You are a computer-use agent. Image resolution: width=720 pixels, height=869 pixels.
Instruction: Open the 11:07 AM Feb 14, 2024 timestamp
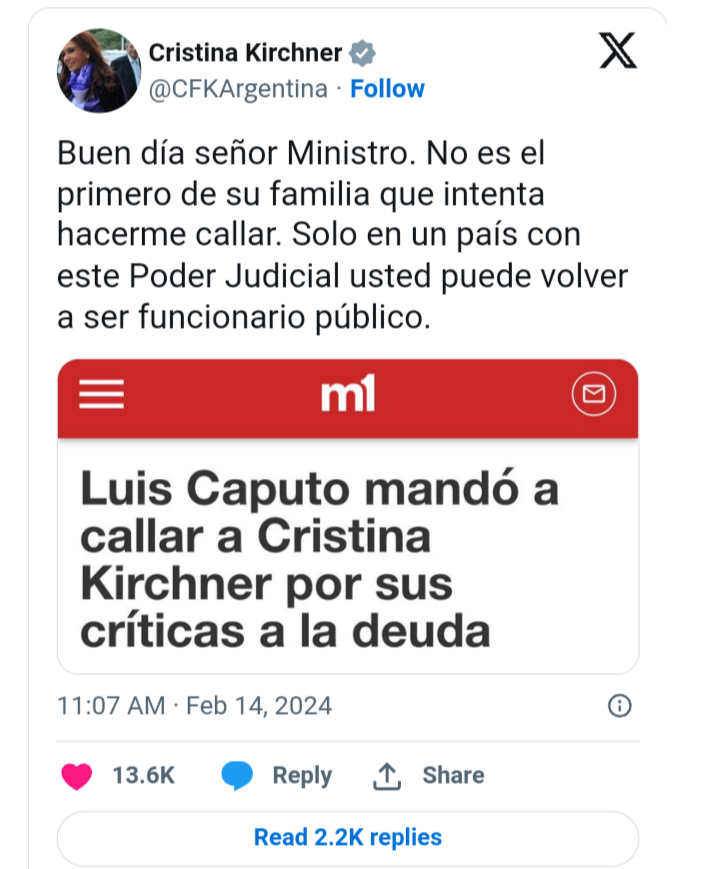click(x=195, y=706)
